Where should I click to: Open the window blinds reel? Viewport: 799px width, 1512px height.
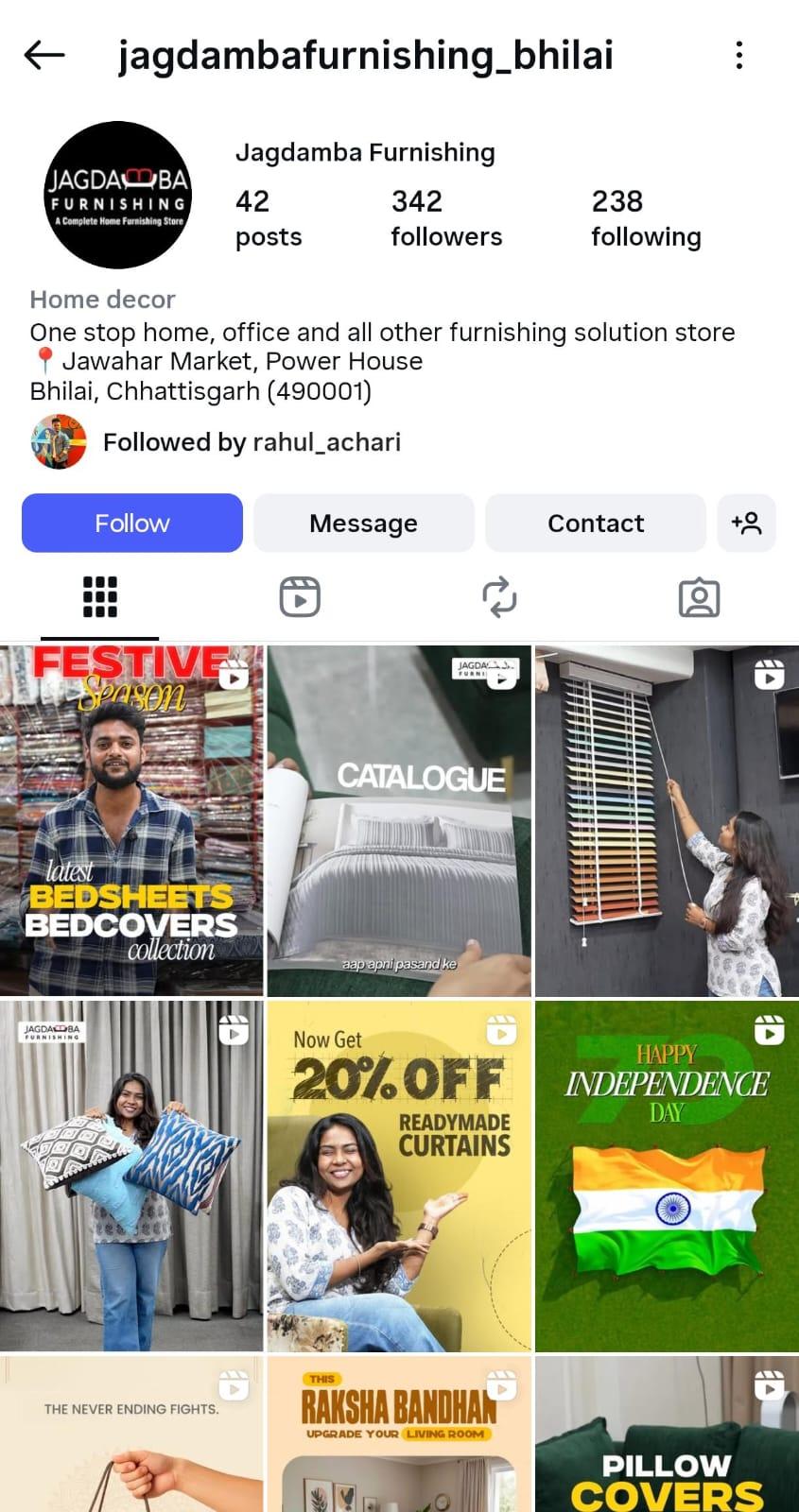tap(667, 820)
